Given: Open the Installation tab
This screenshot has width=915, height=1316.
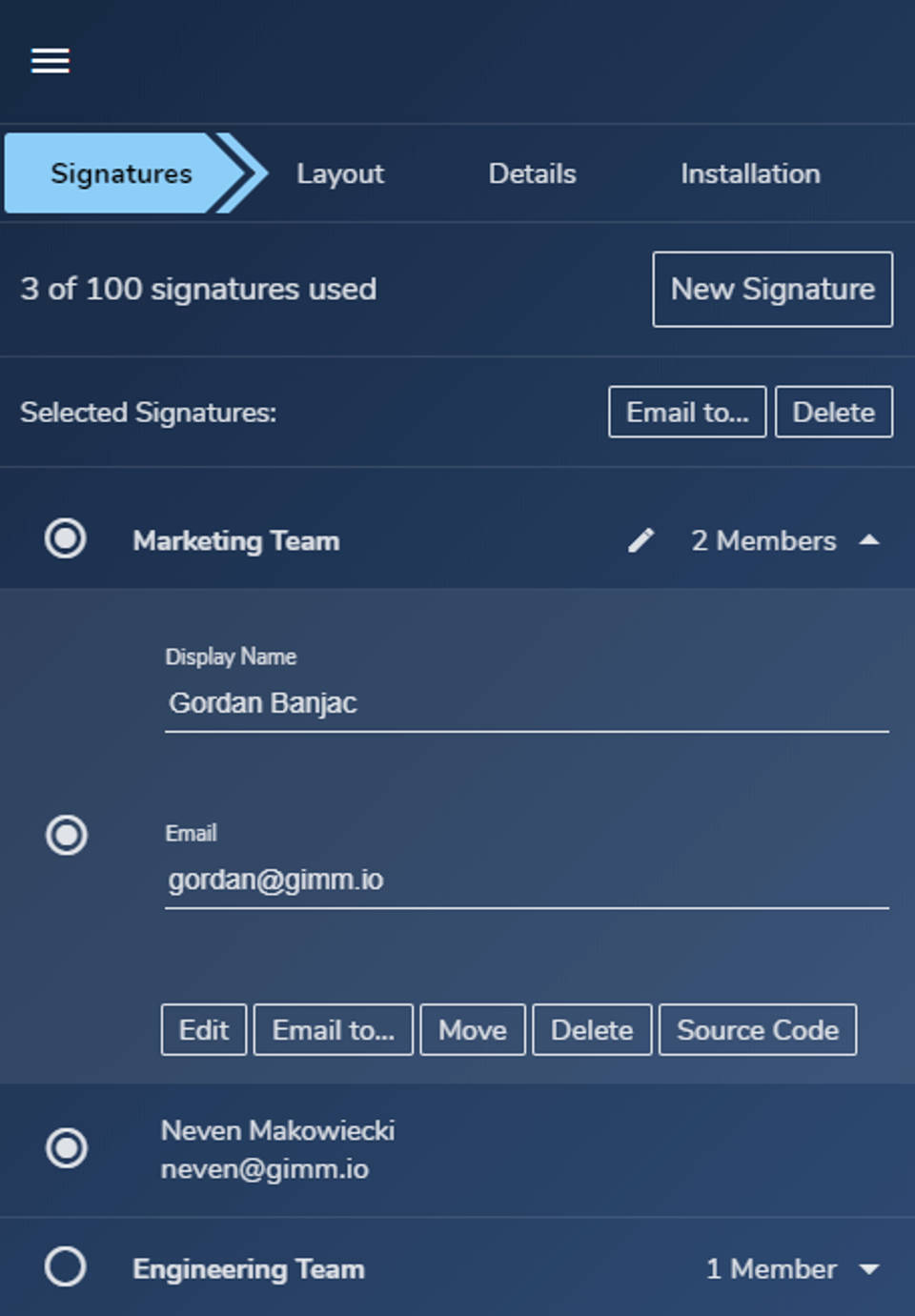Looking at the screenshot, I should coord(750,173).
